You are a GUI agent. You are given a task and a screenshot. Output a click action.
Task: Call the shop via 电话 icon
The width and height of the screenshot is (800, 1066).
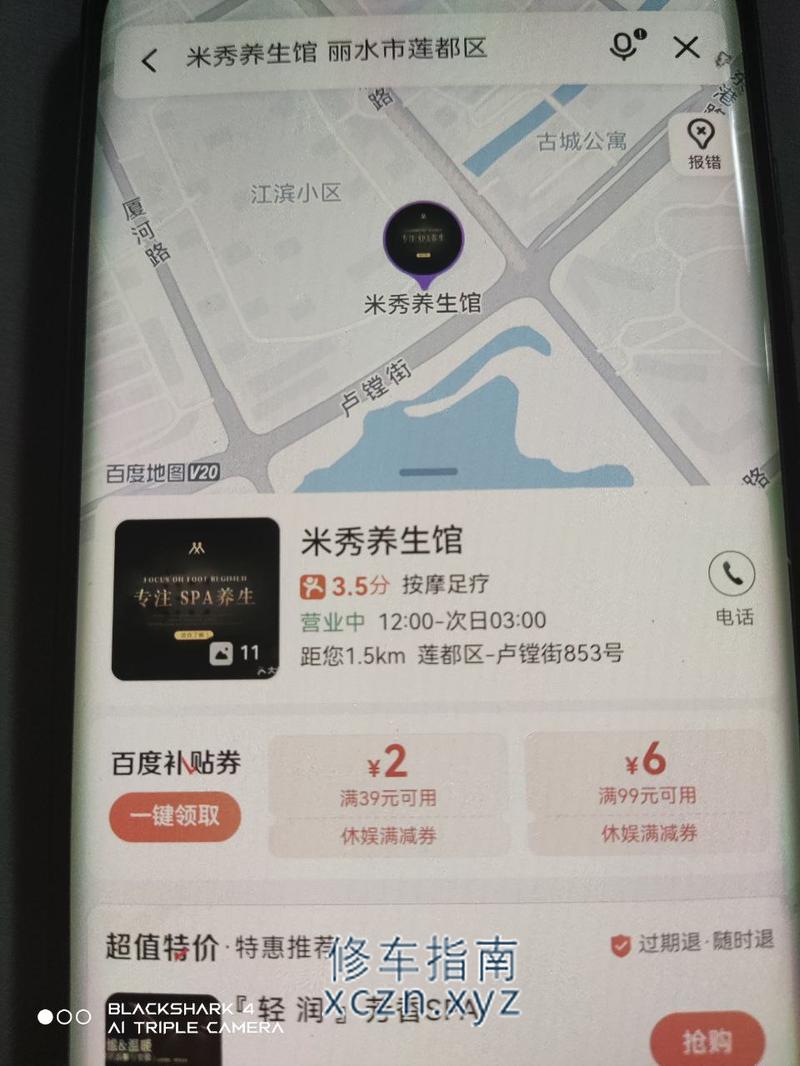point(733,588)
